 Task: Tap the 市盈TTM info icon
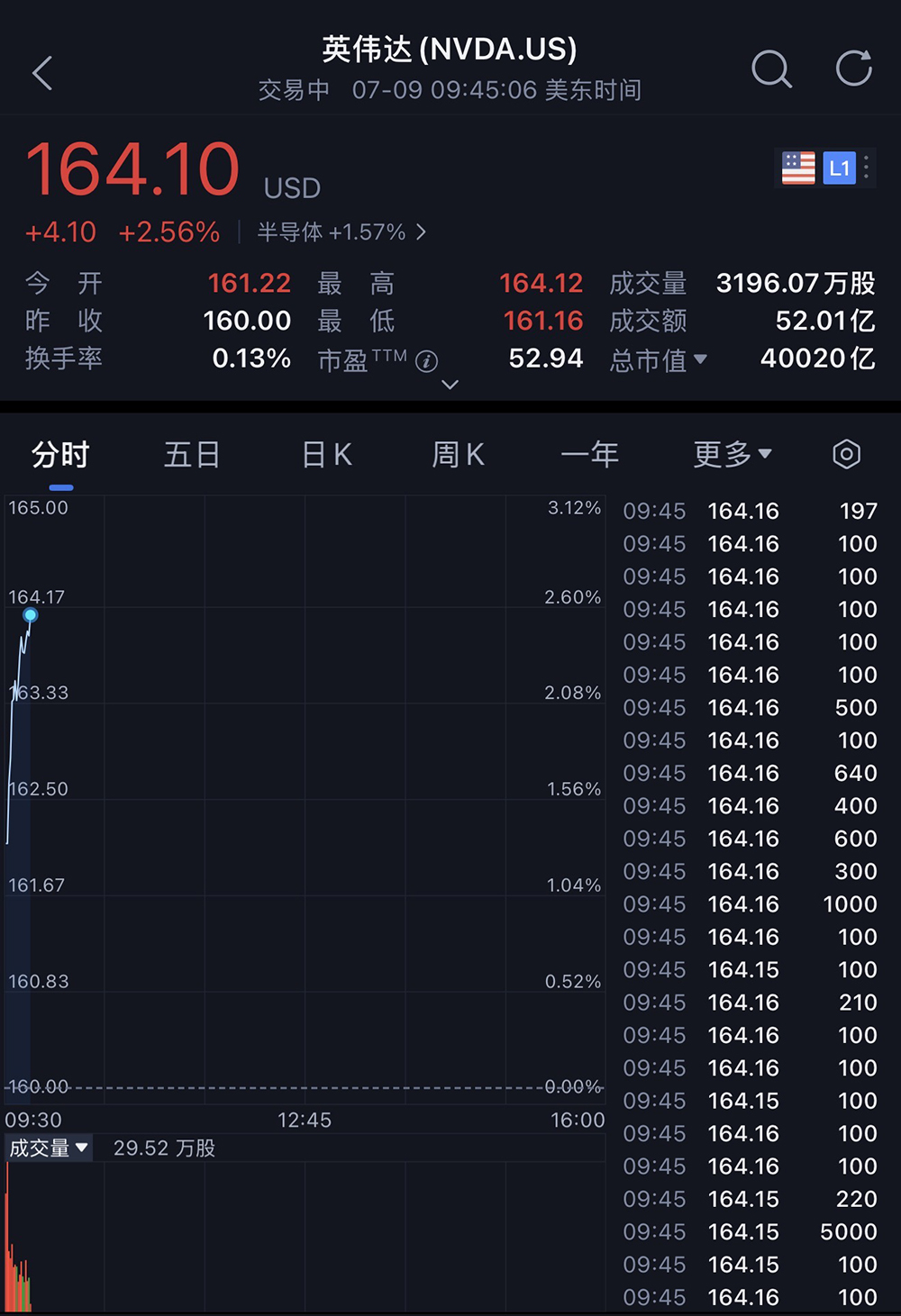point(427,361)
